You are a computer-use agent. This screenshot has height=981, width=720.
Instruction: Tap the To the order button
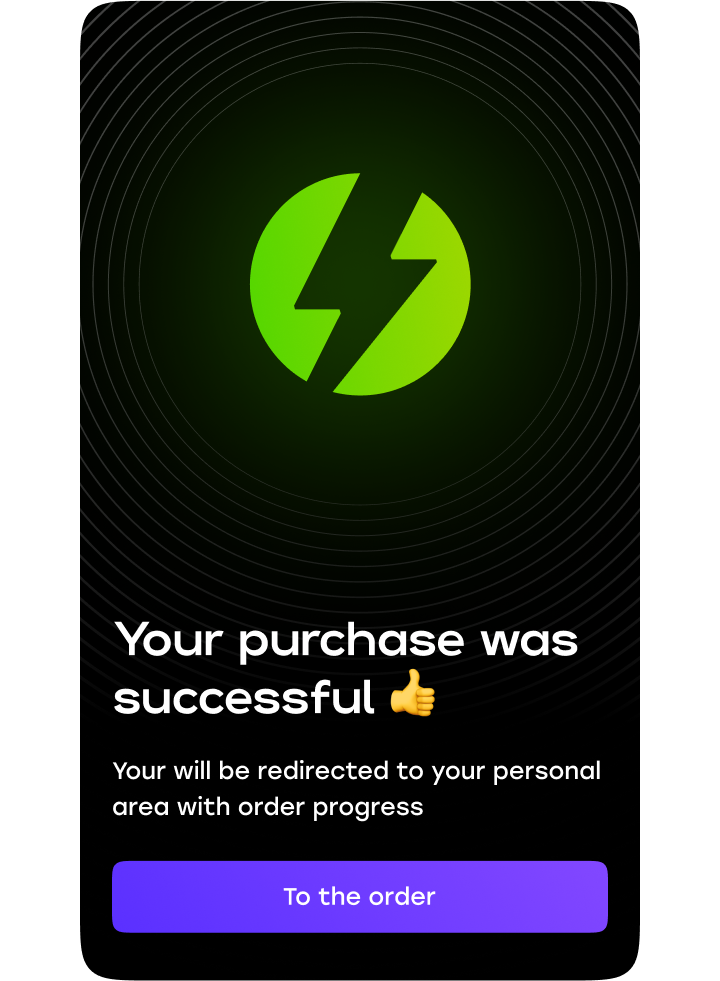coord(360,896)
